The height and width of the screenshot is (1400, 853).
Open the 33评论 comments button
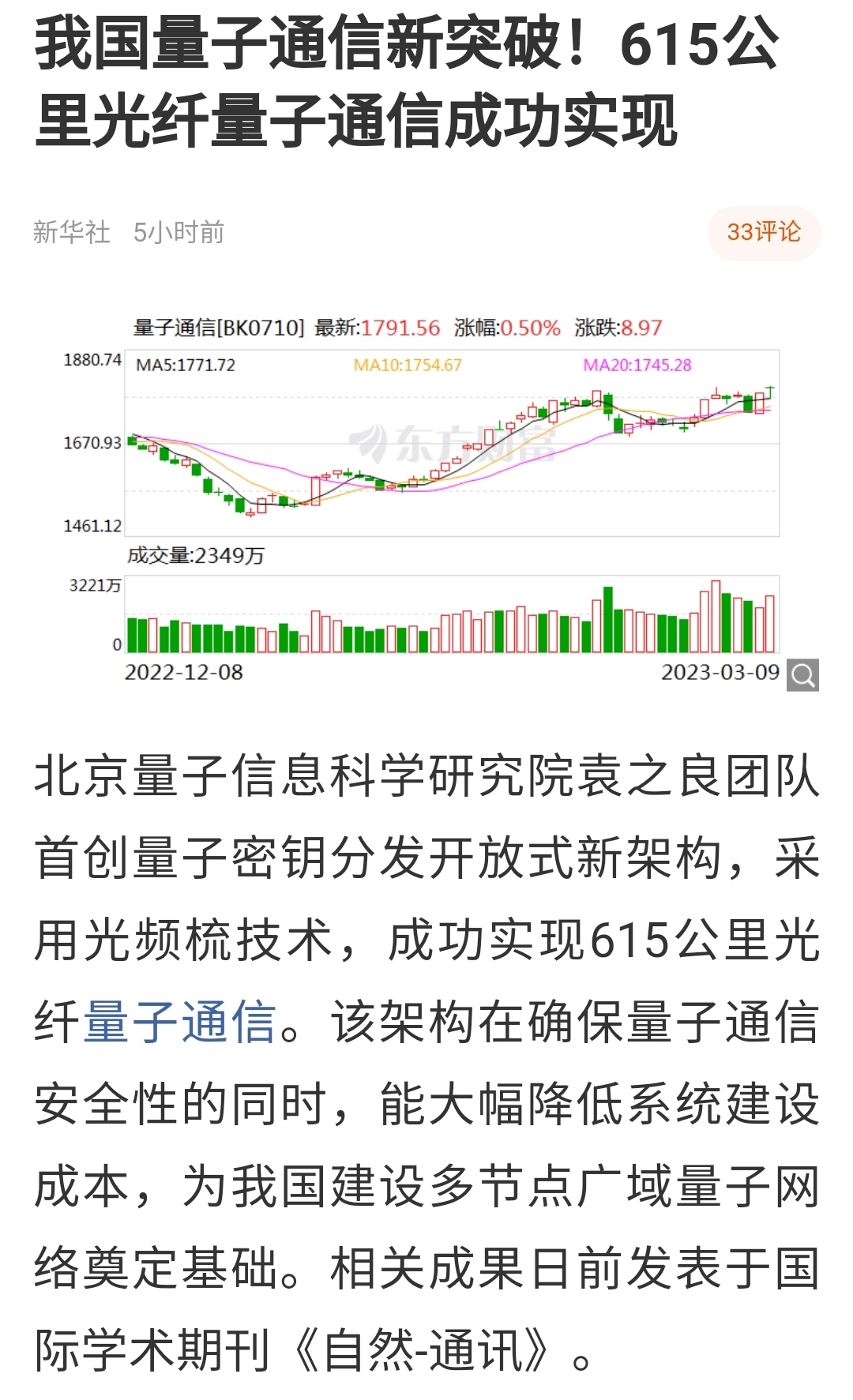[764, 233]
